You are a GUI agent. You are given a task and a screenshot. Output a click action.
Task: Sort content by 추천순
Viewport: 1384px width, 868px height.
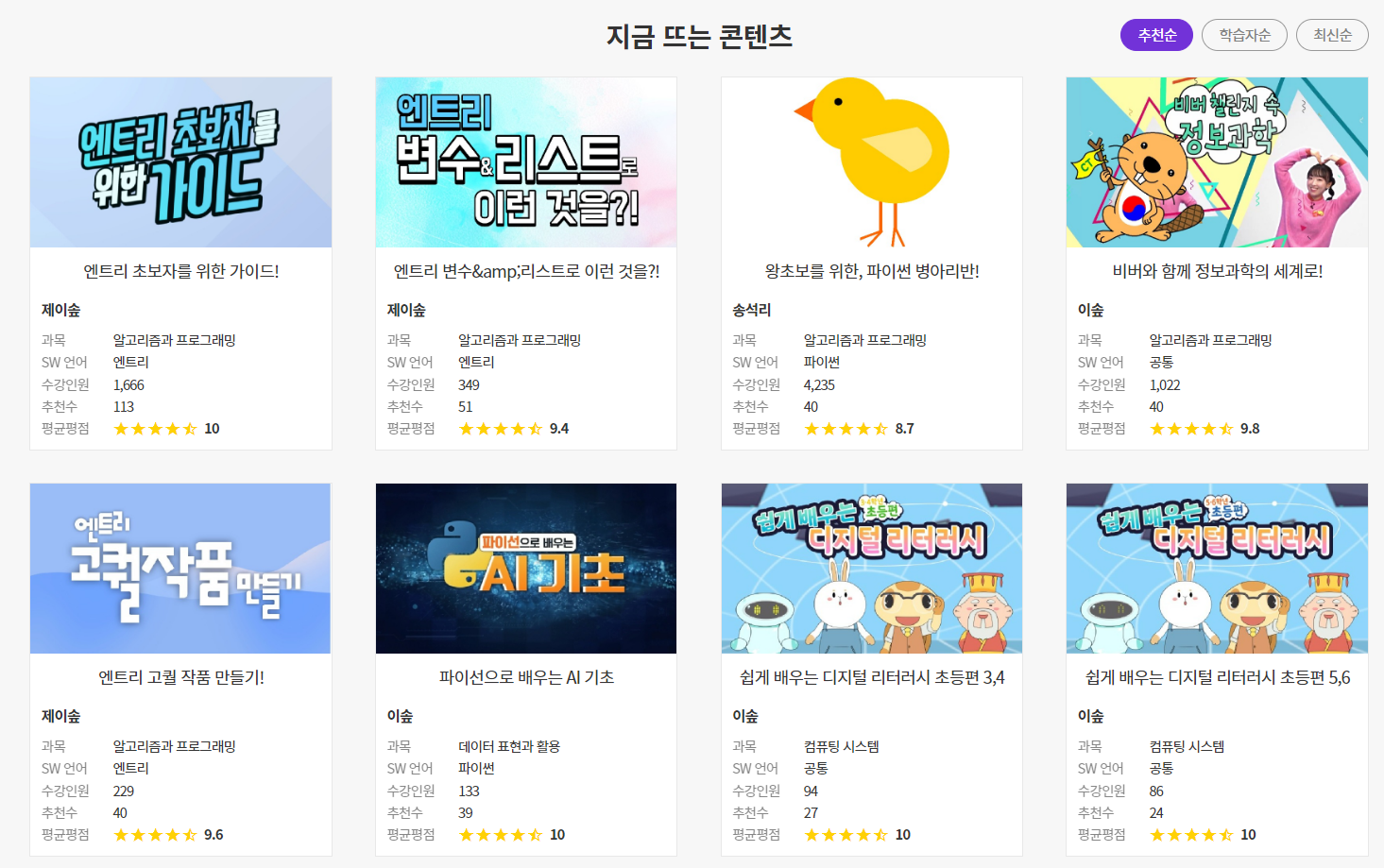[1156, 35]
